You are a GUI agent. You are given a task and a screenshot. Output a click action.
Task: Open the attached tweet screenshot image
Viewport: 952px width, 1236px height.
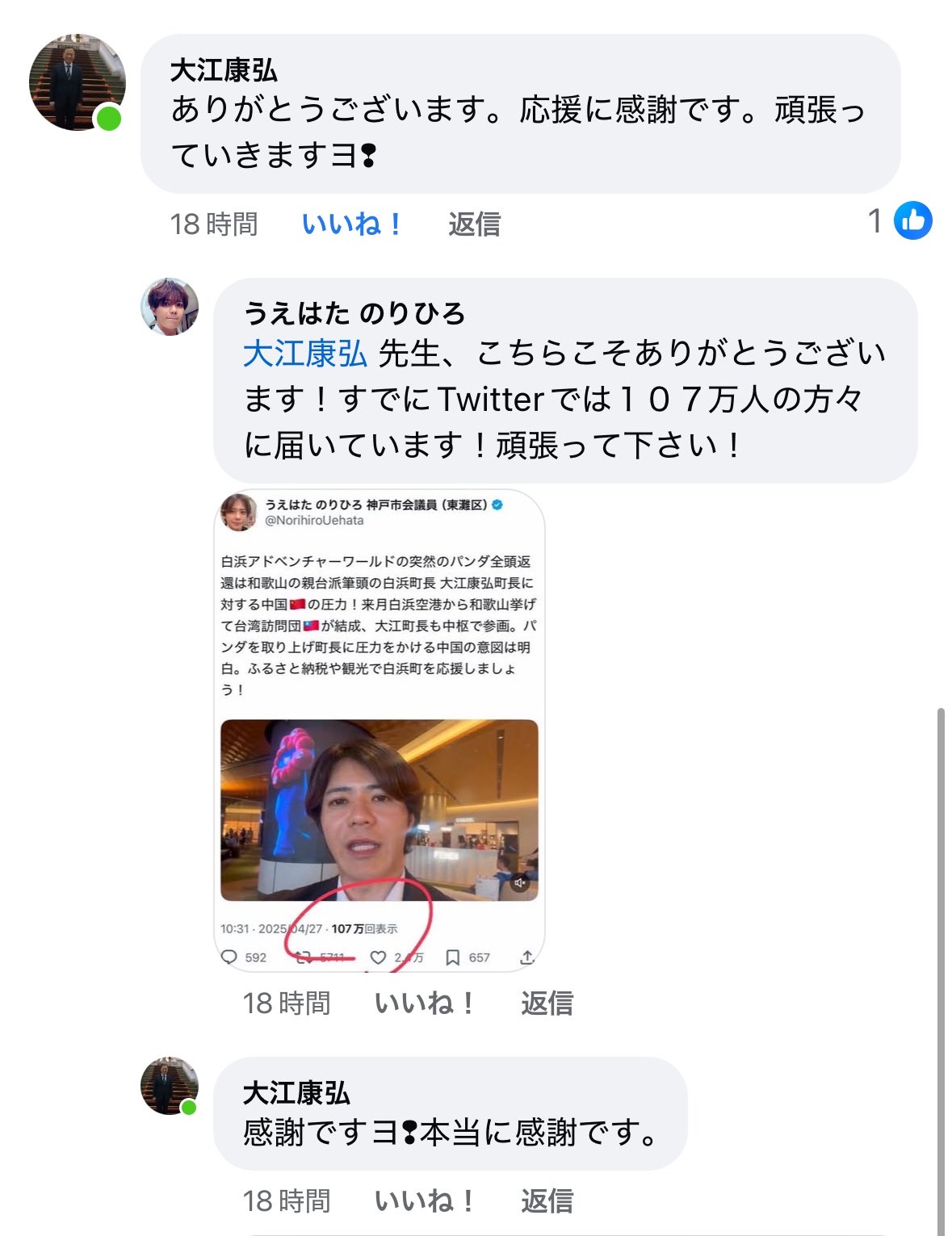(379, 730)
